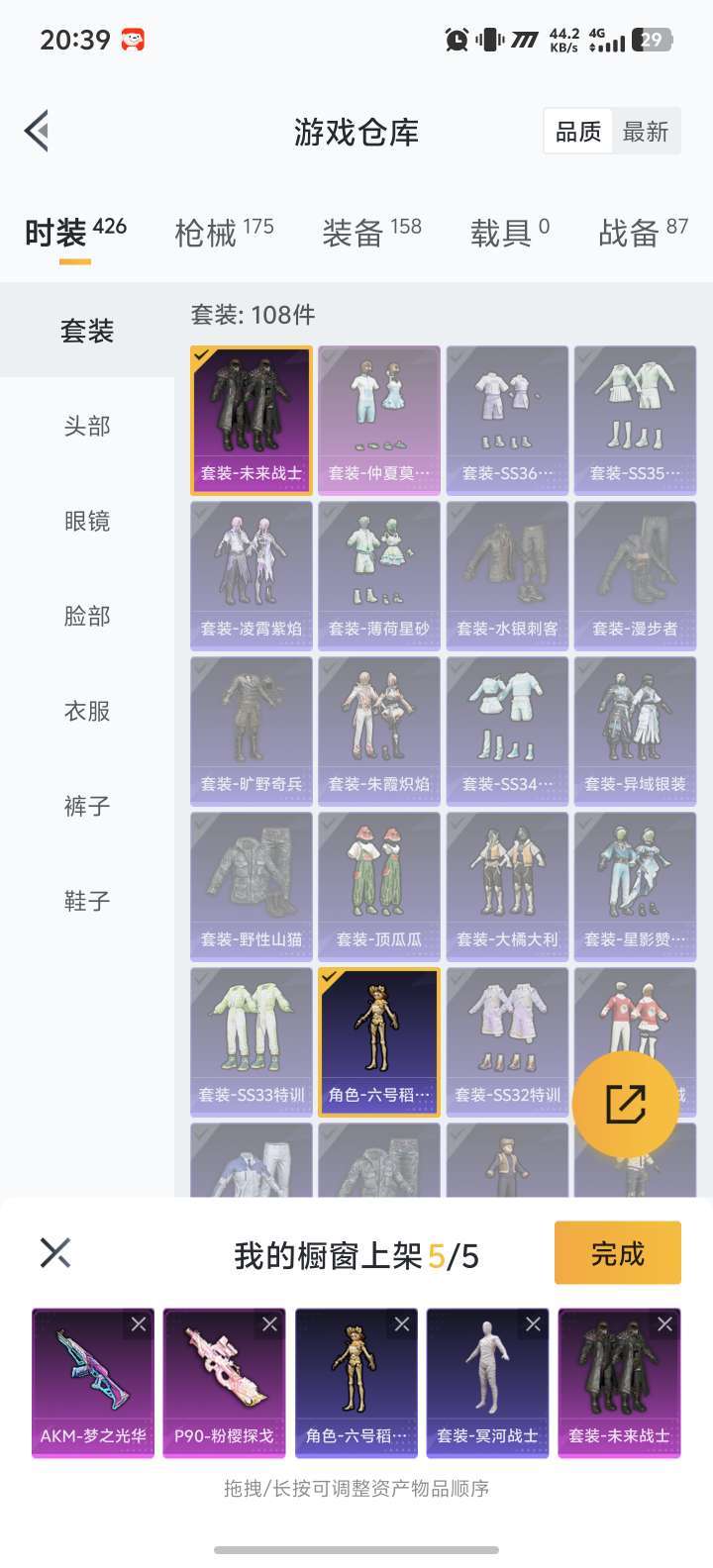713x1568 pixels.
Task: Choose the 鞋子 category
Action: 87,901
